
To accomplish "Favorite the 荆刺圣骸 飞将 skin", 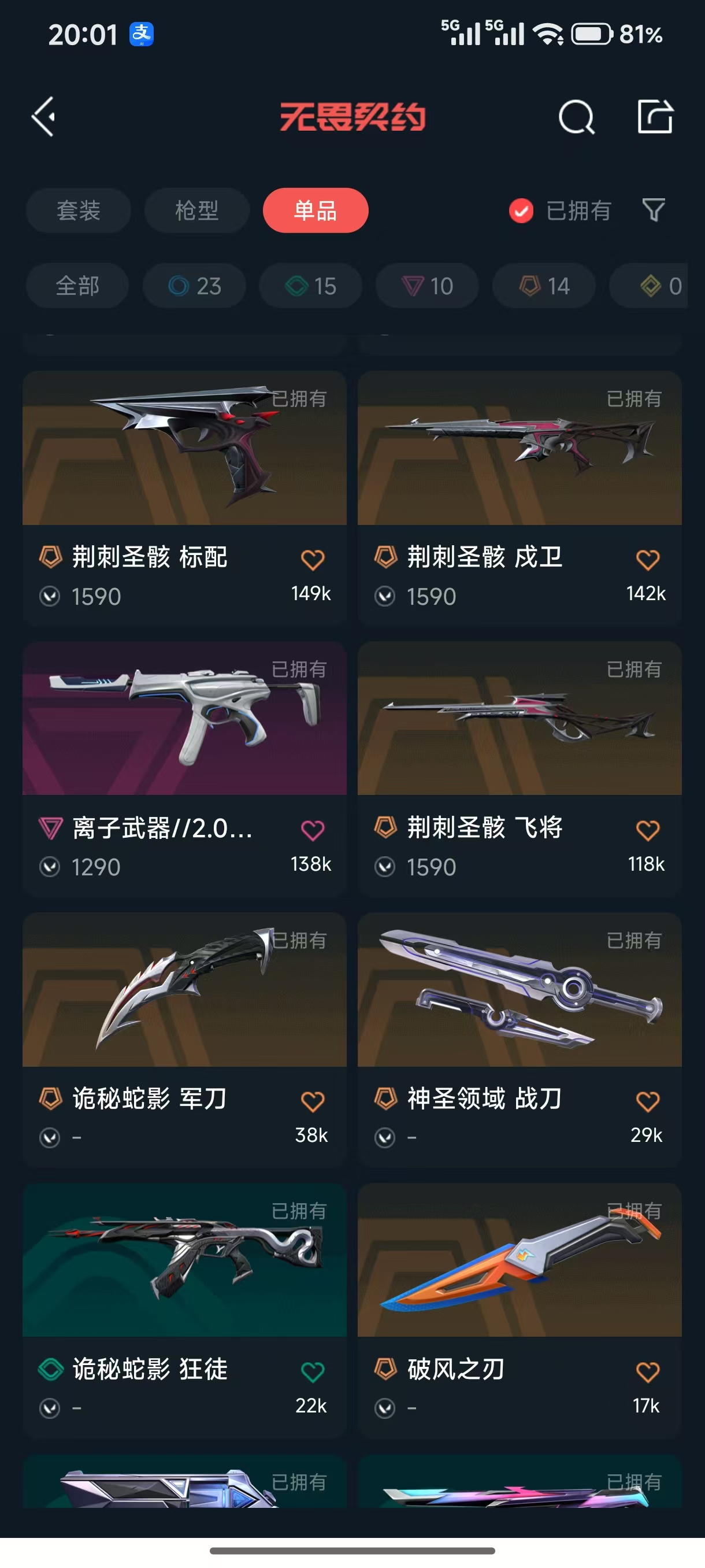I will [647, 830].
